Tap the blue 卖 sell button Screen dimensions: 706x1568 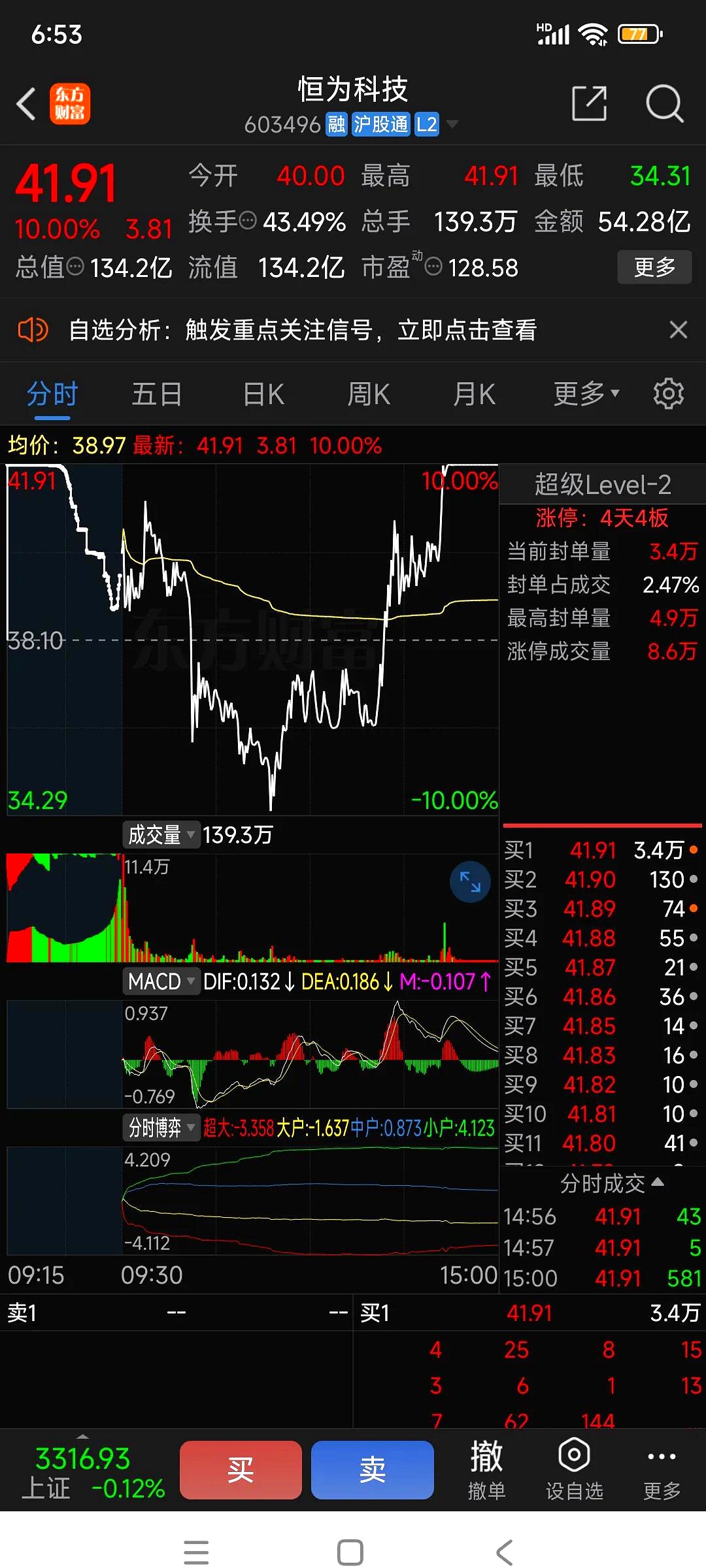click(x=373, y=1470)
